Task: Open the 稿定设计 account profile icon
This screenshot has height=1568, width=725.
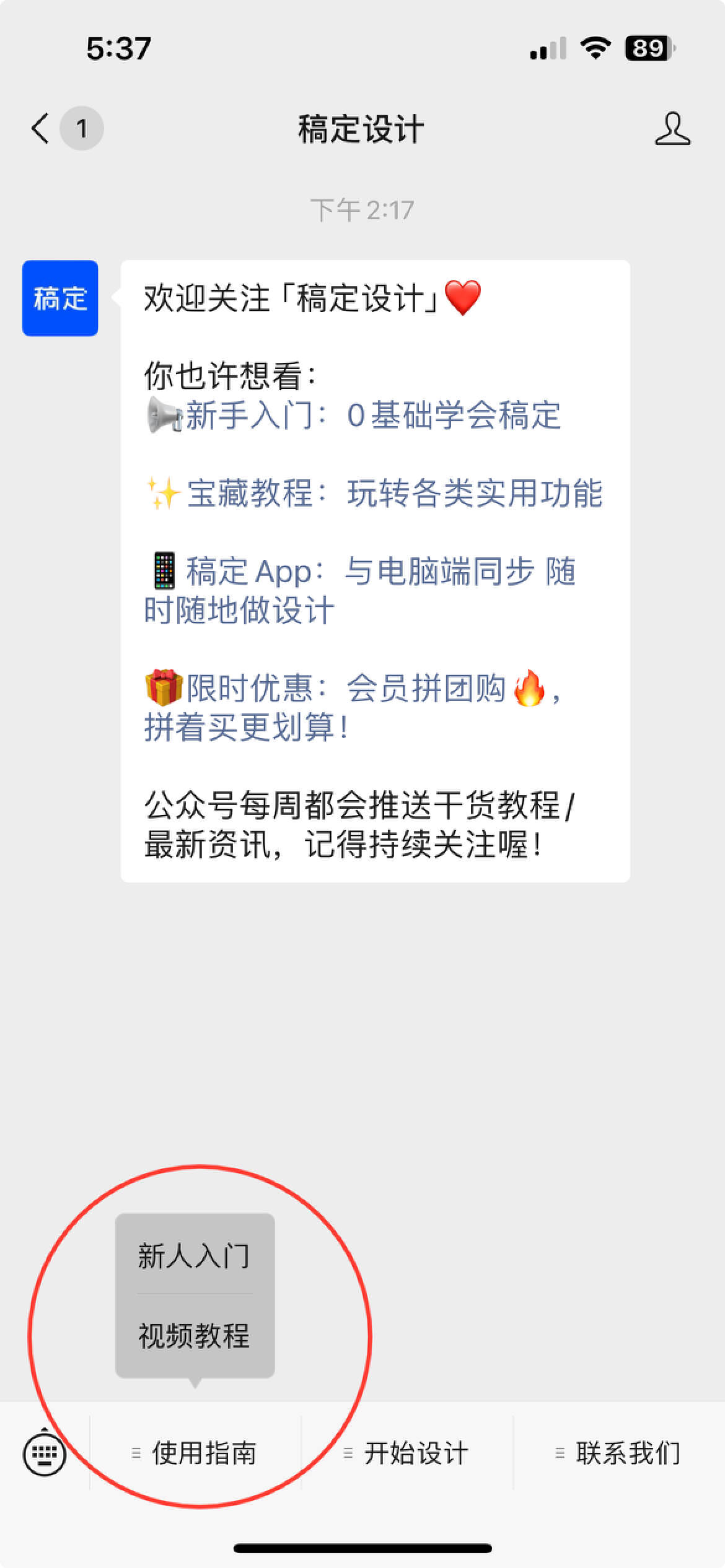Action: click(x=672, y=129)
